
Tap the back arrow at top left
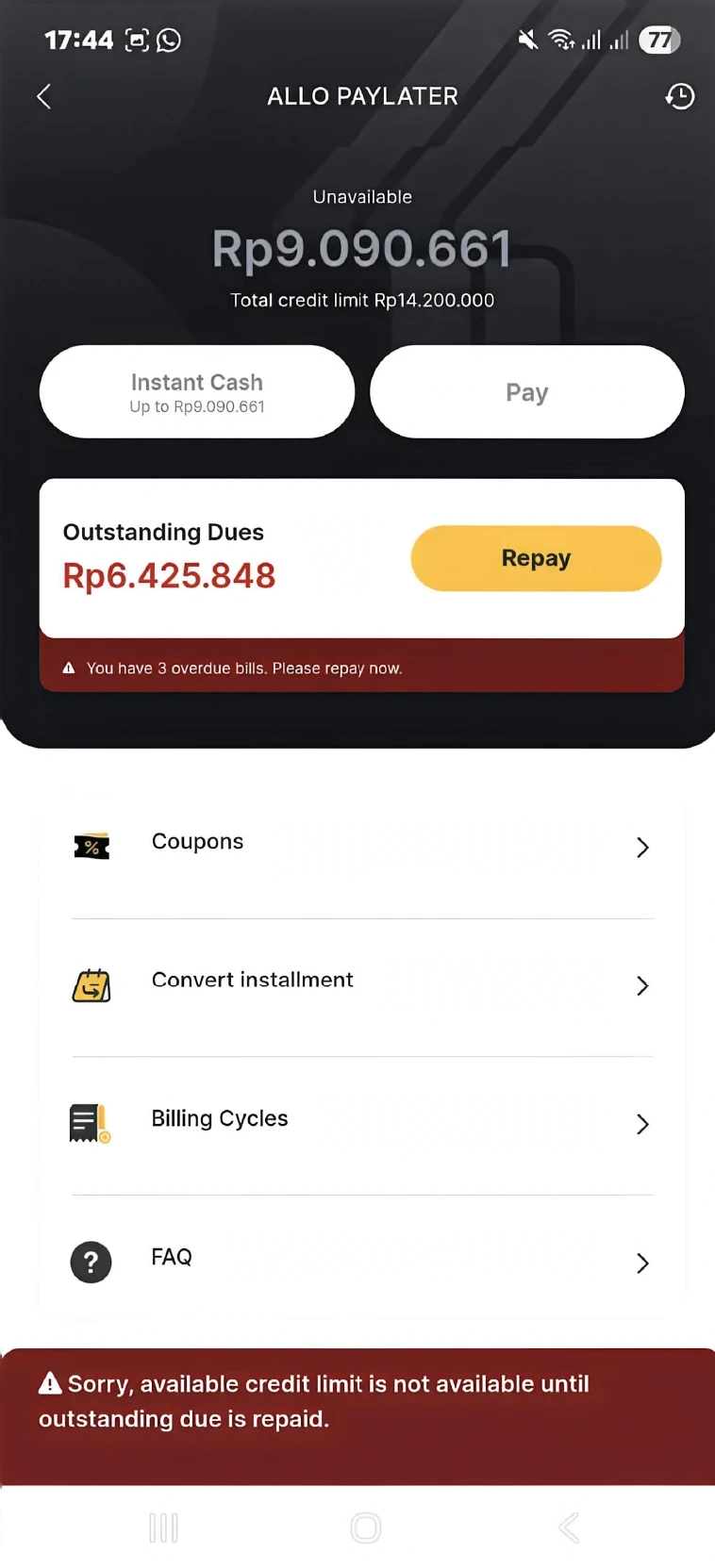click(x=43, y=96)
